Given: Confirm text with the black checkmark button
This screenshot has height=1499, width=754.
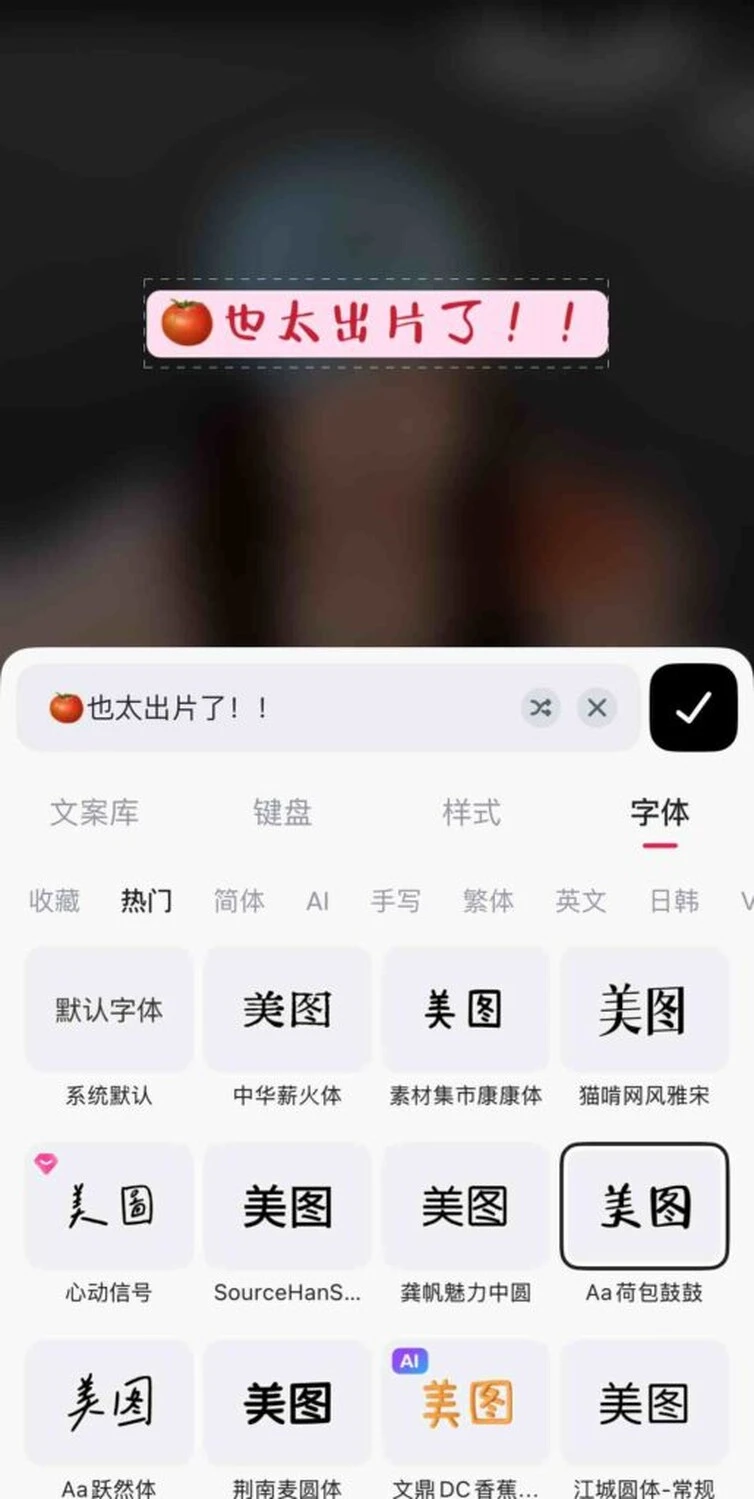Looking at the screenshot, I should pyautogui.click(x=693, y=708).
